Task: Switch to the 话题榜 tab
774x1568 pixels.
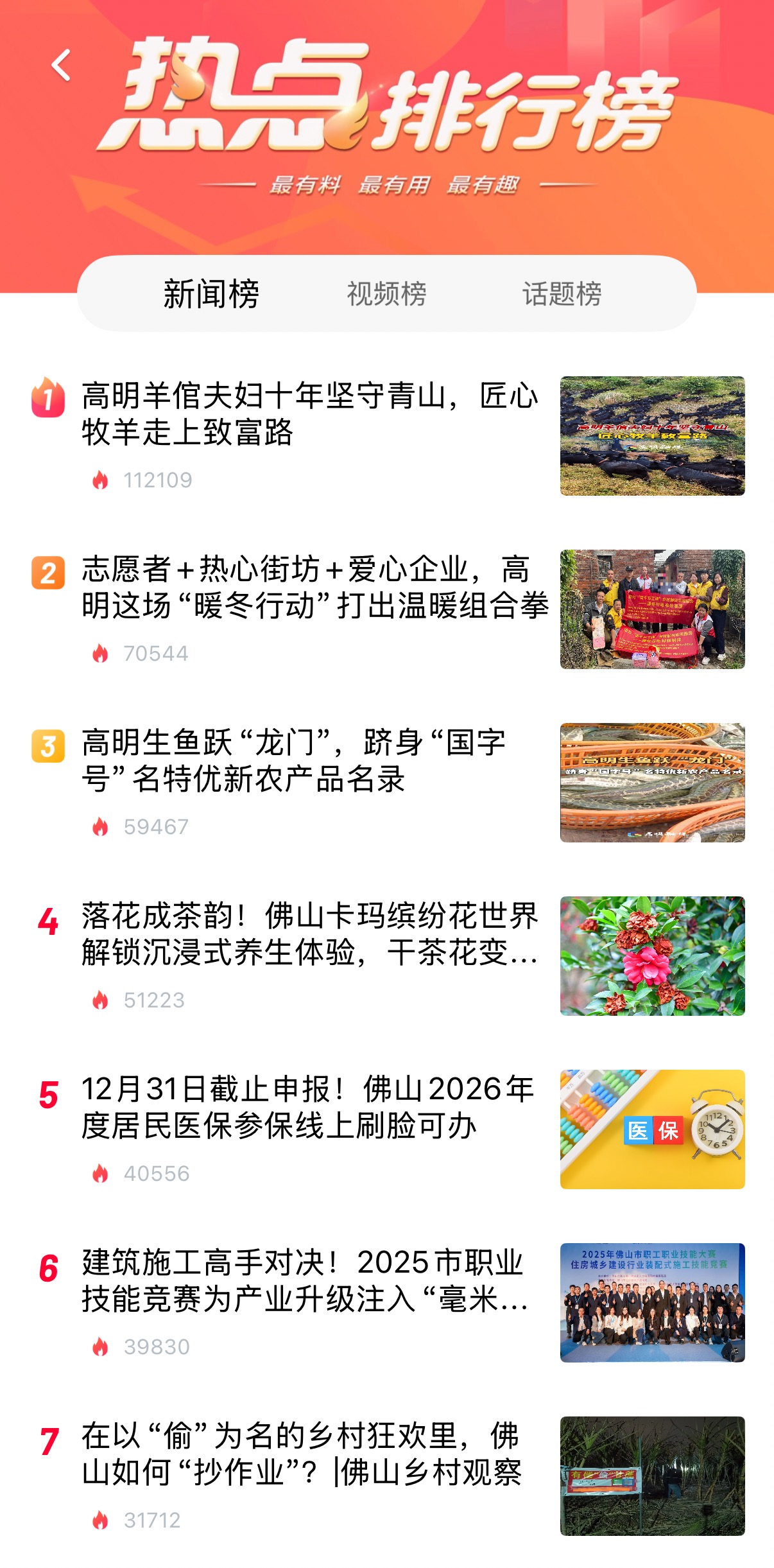Action: [562, 294]
